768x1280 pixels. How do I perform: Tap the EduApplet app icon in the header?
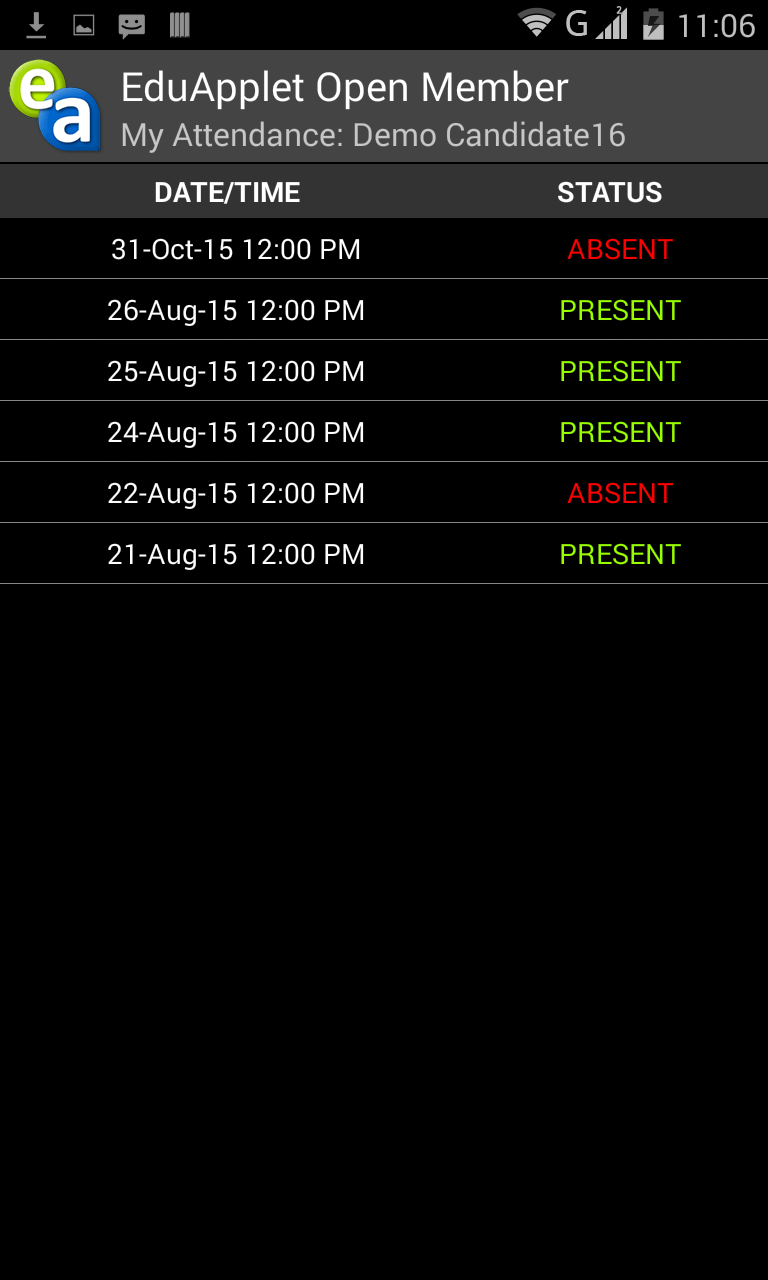pos(55,106)
